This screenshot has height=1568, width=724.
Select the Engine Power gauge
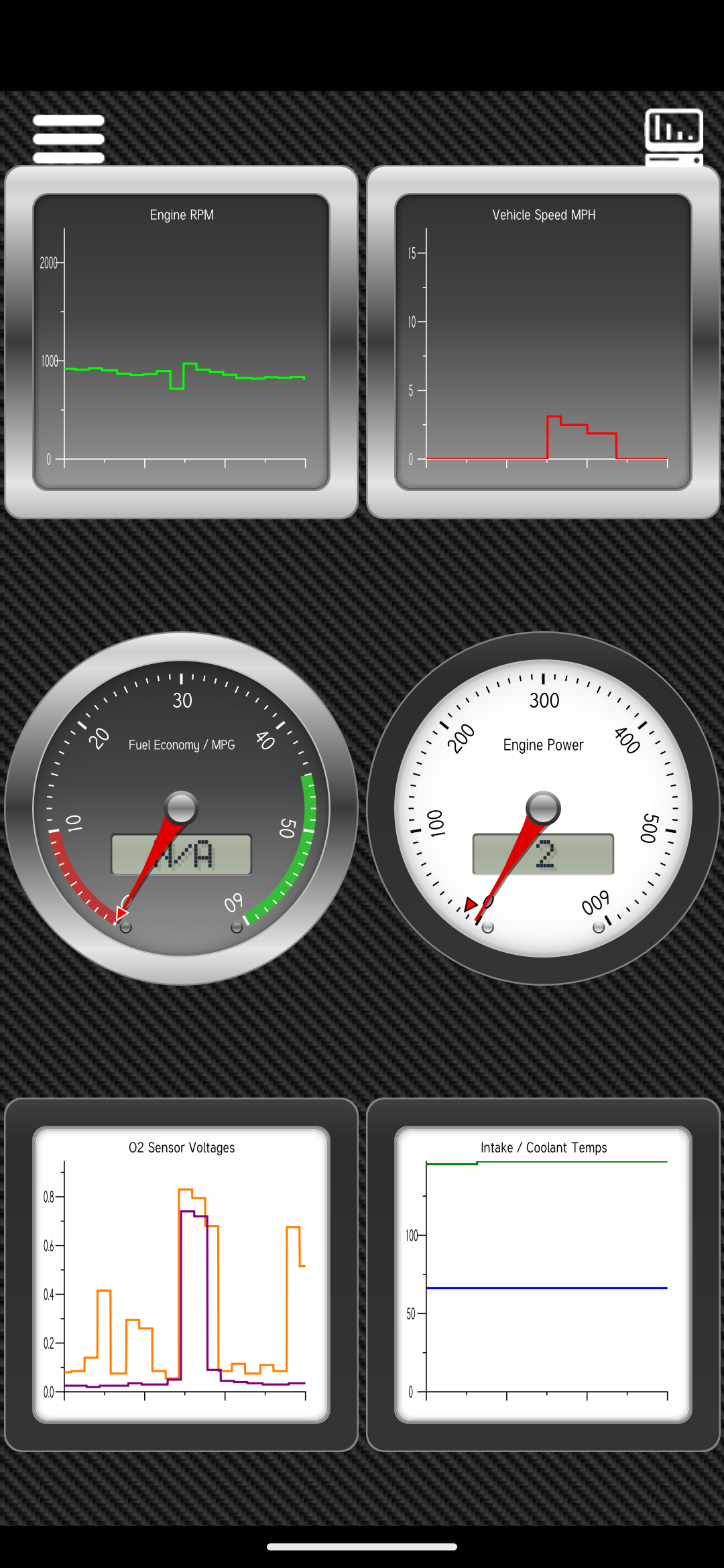coord(543,807)
